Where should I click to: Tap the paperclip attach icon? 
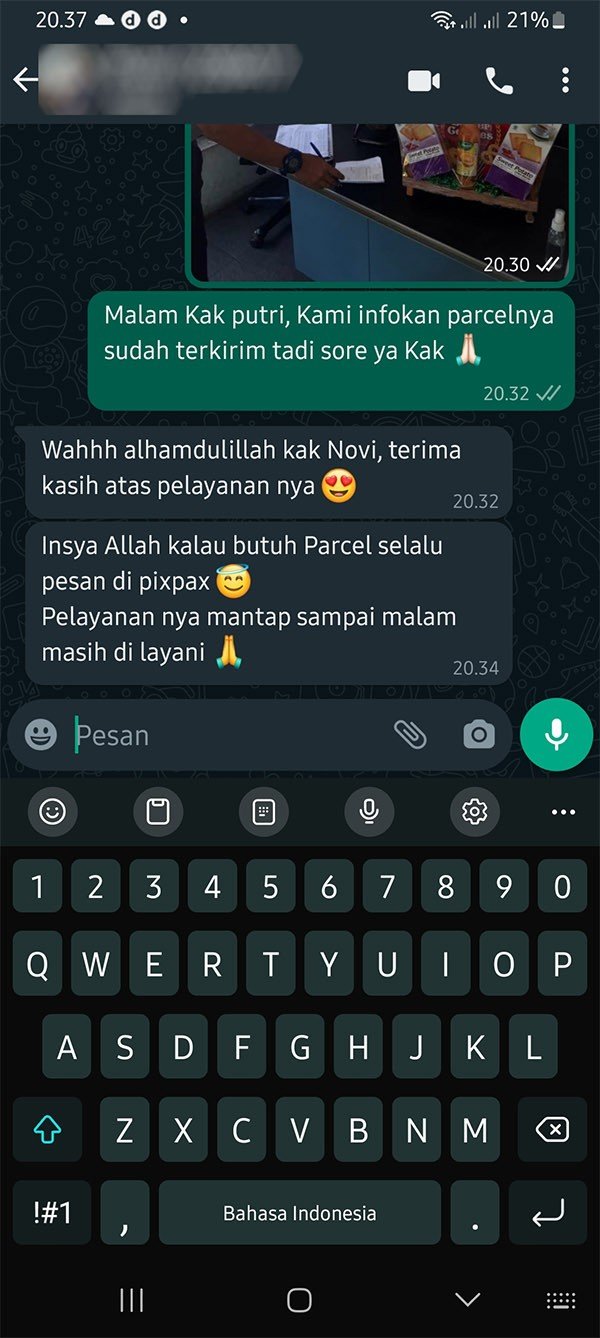(410, 735)
